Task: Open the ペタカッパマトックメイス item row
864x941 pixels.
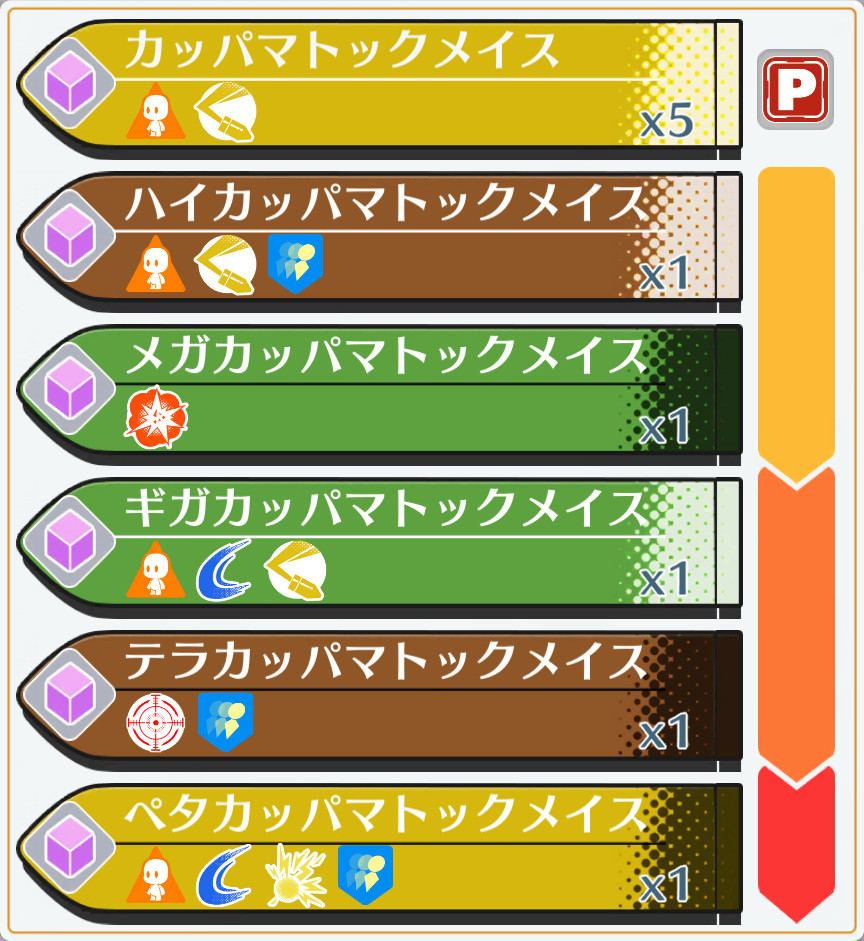Action: pyautogui.click(x=380, y=851)
